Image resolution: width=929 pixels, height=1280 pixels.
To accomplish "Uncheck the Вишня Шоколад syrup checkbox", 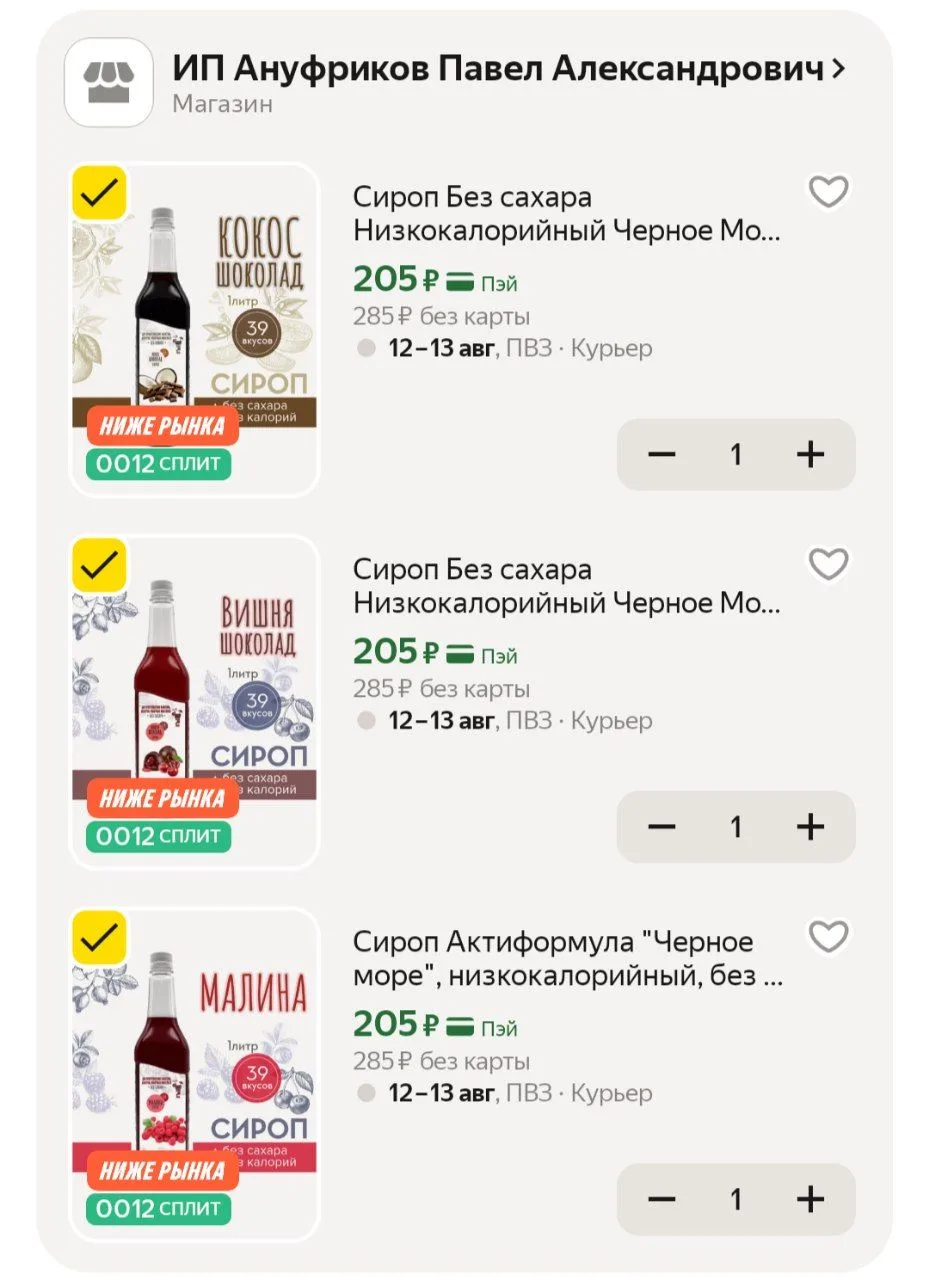I will (99, 566).
